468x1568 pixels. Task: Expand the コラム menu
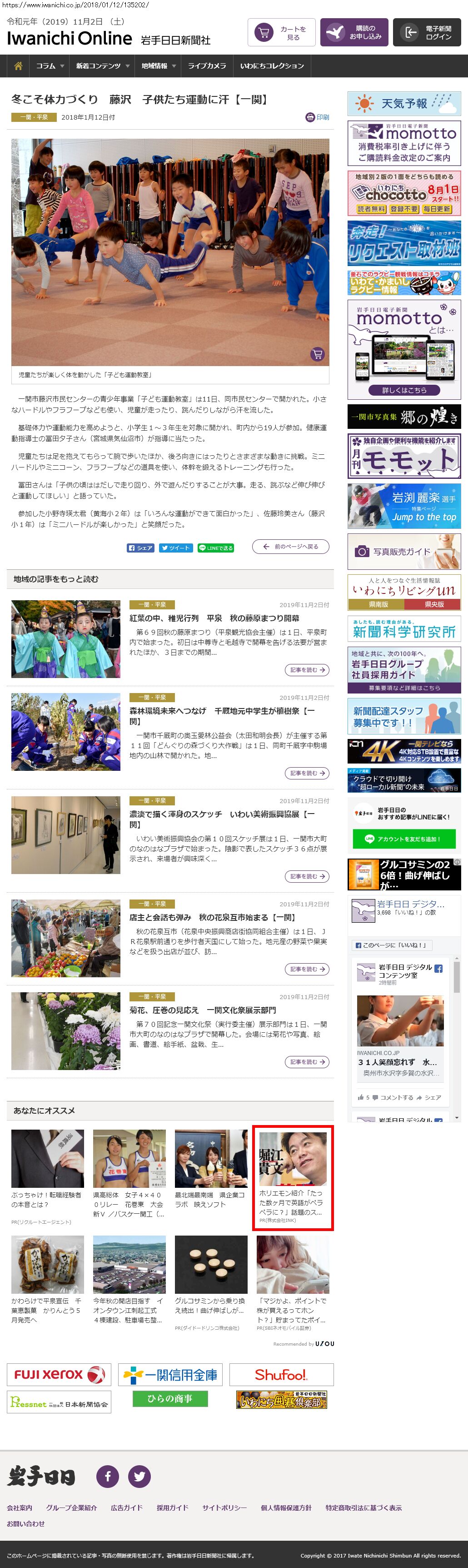[x=49, y=66]
